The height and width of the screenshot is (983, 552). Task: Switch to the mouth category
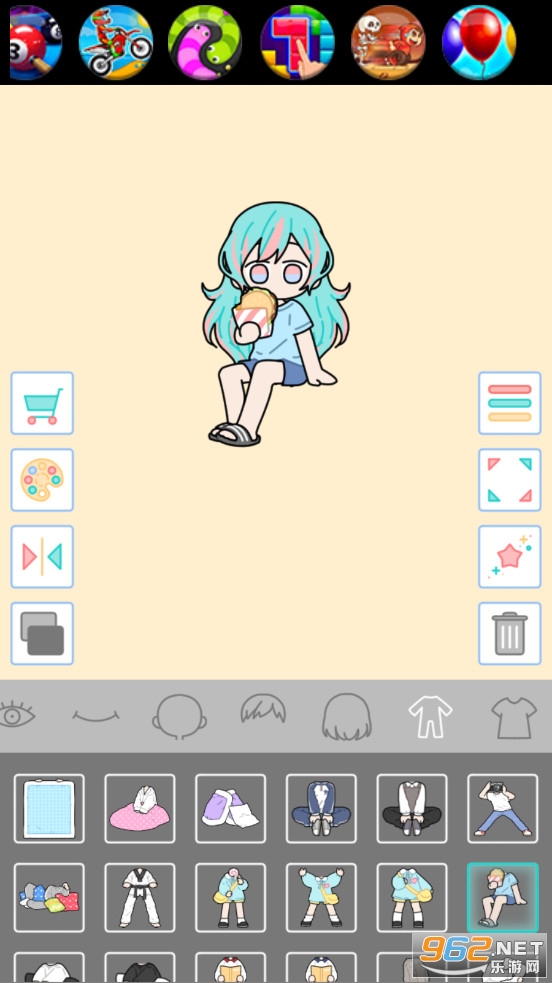pyautogui.click(x=95, y=715)
